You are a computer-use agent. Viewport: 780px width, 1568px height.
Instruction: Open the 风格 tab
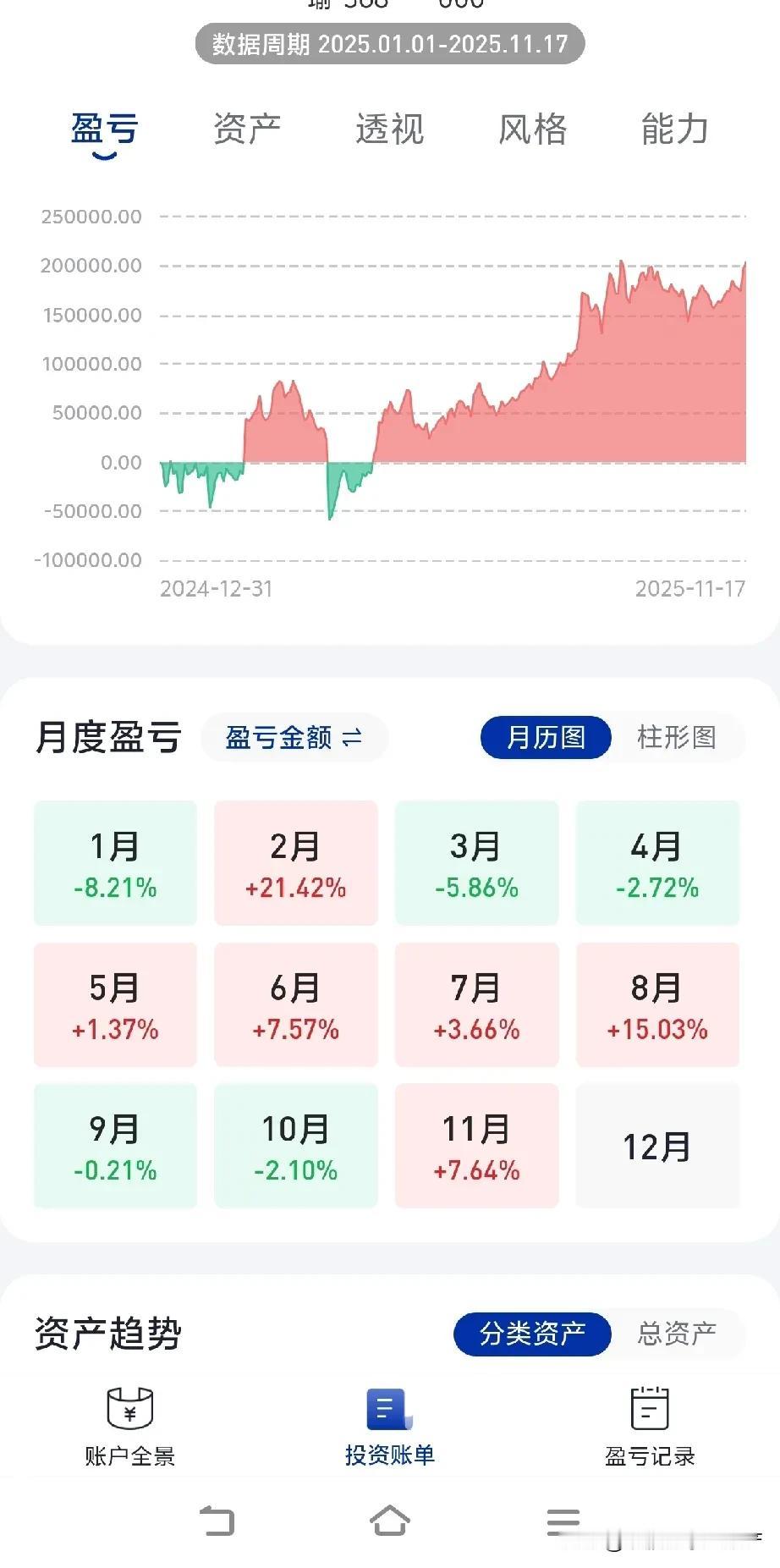[x=533, y=129]
